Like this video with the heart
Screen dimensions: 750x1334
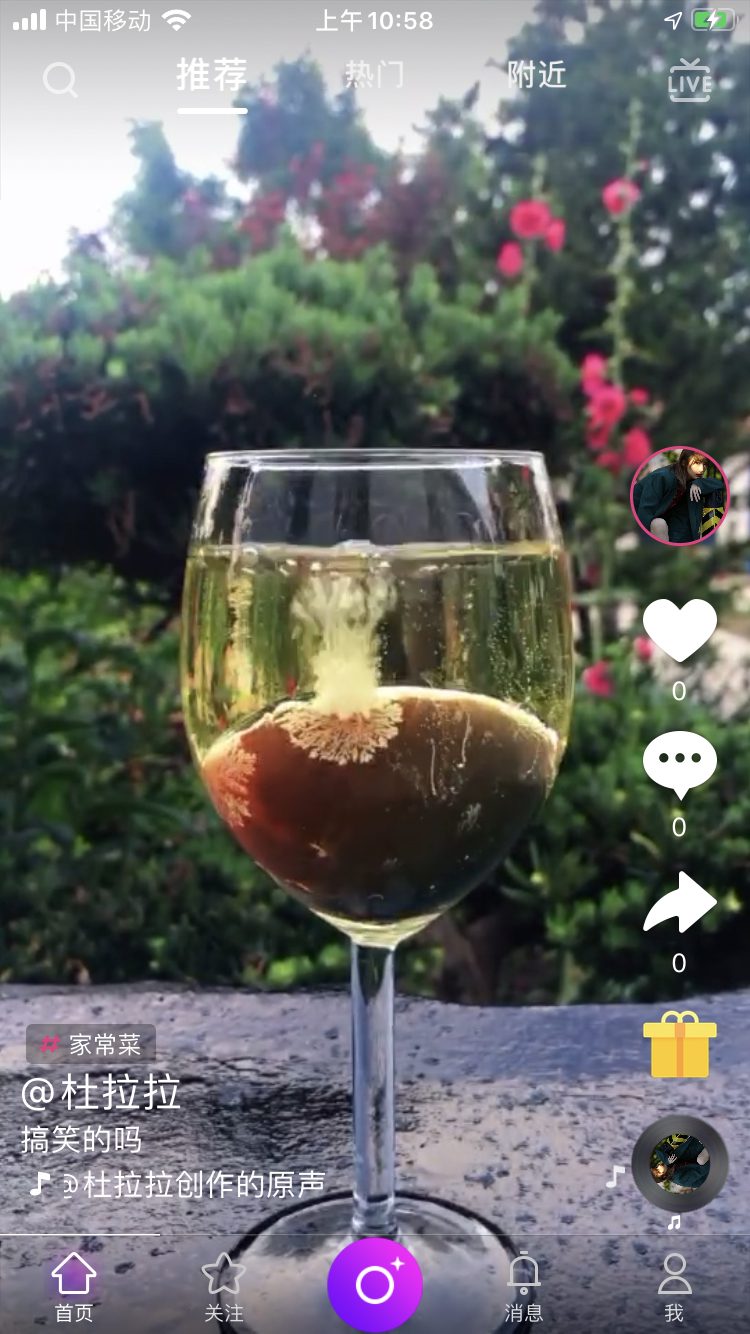(x=680, y=632)
